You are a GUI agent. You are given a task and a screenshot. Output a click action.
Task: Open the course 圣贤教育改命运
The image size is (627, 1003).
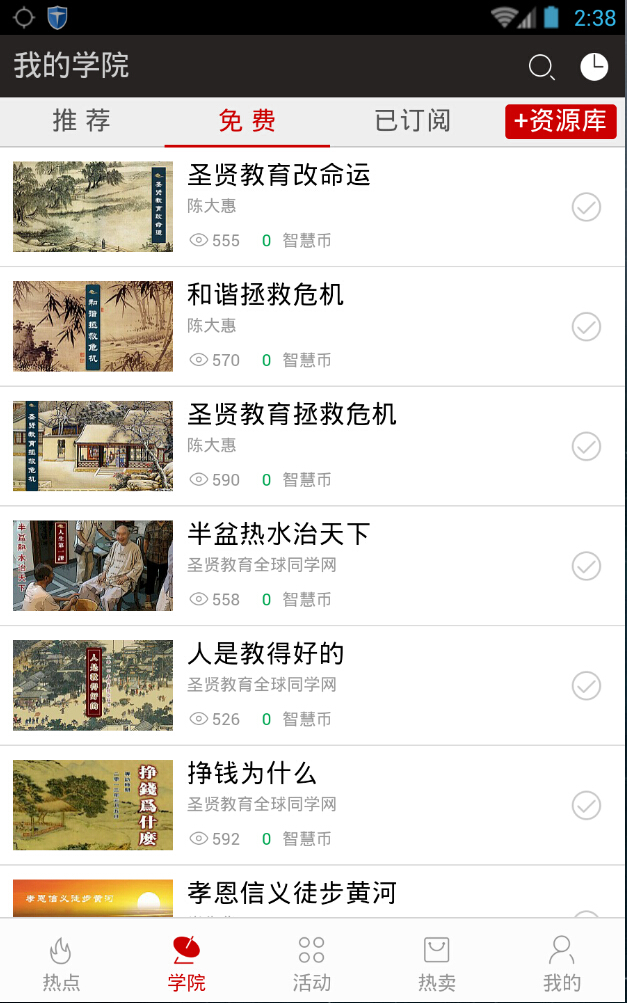pyautogui.click(x=279, y=176)
